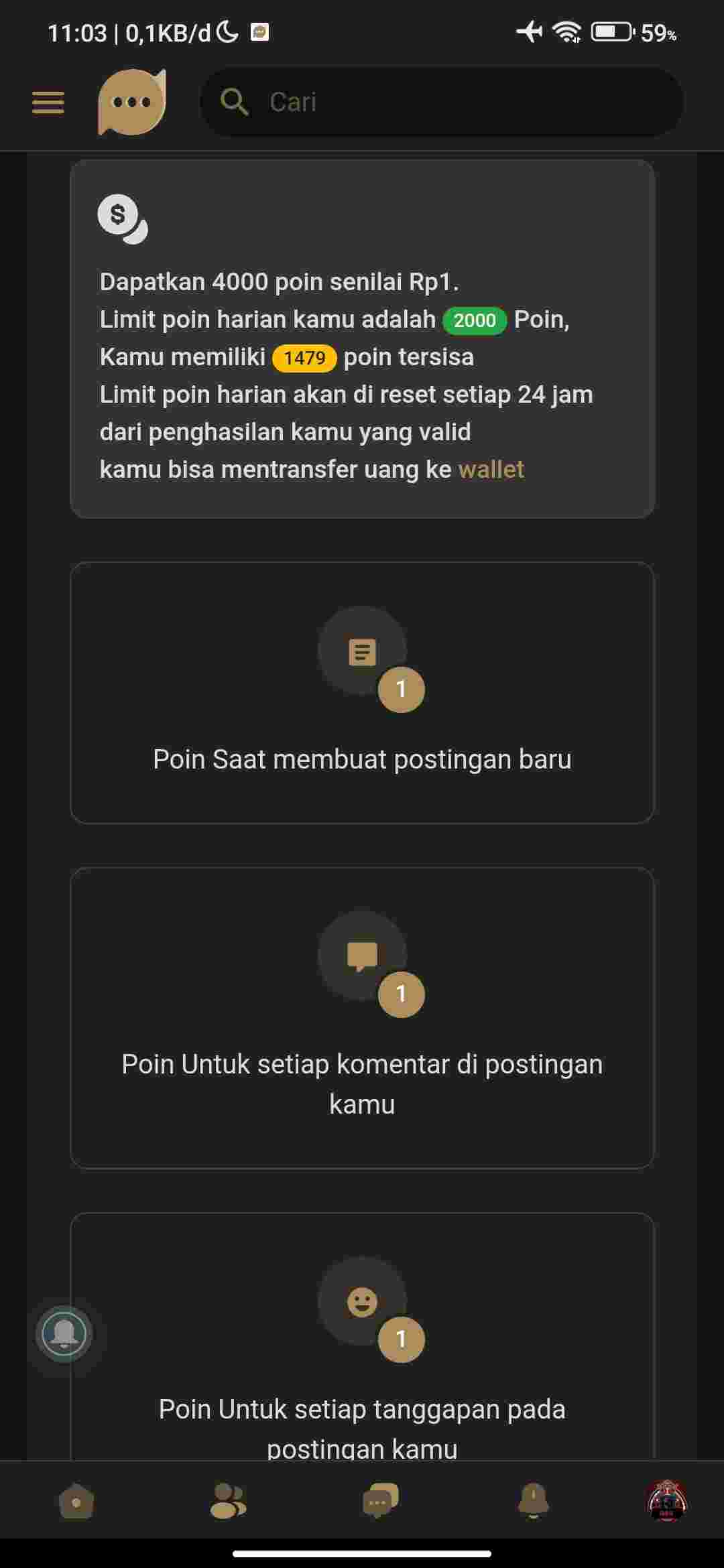
Task: Open the hamburger drawer menu
Action: pyautogui.click(x=48, y=103)
